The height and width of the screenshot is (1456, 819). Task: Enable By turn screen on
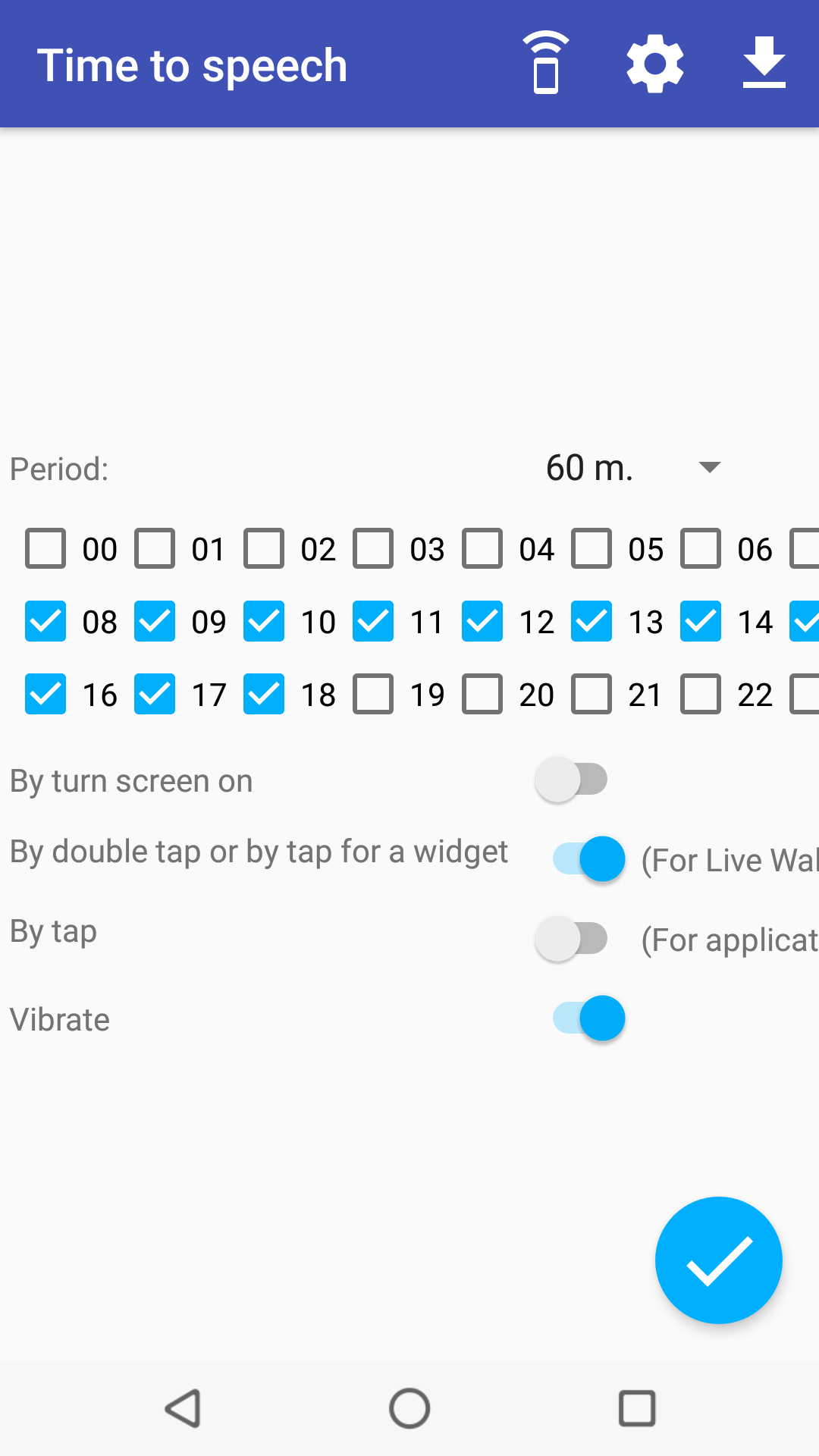click(x=572, y=780)
